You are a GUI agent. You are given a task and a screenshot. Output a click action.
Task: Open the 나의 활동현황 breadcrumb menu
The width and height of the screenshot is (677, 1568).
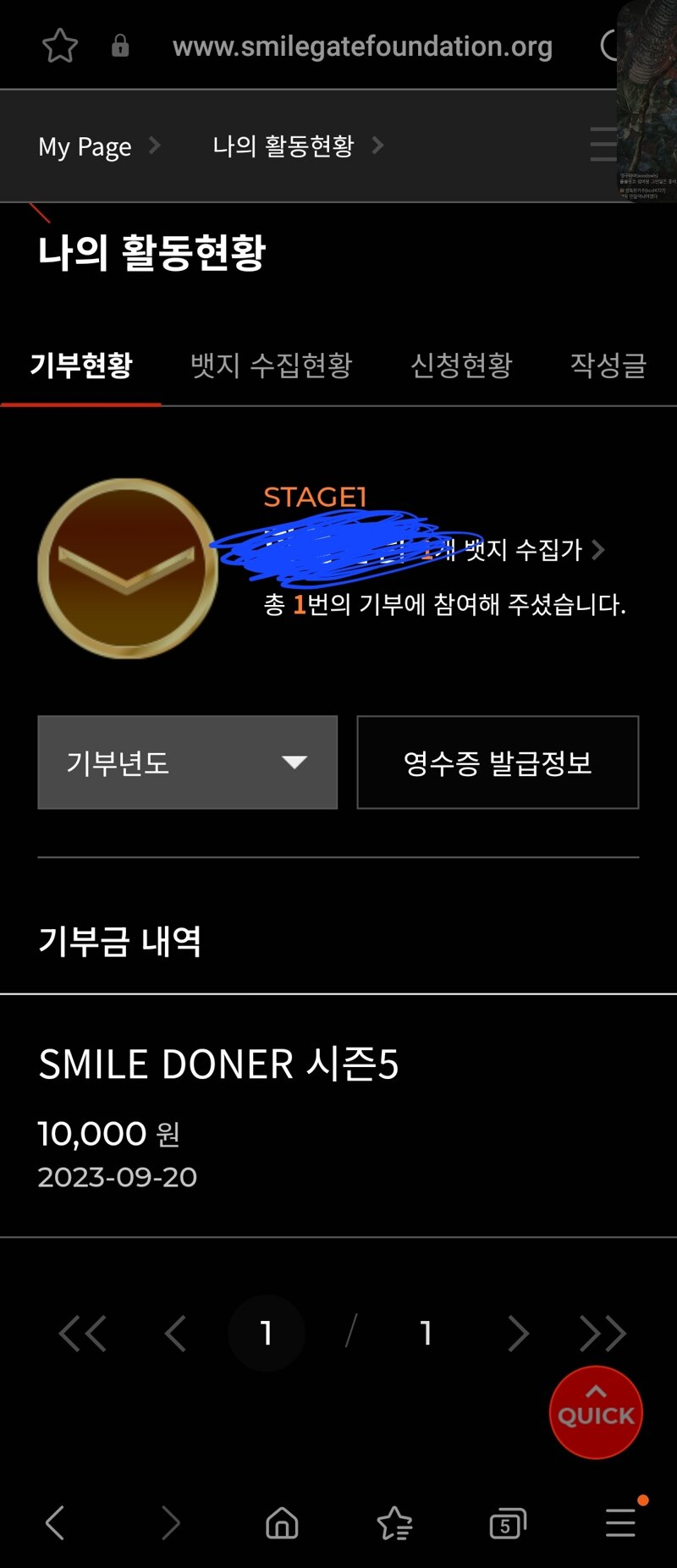coord(284,146)
